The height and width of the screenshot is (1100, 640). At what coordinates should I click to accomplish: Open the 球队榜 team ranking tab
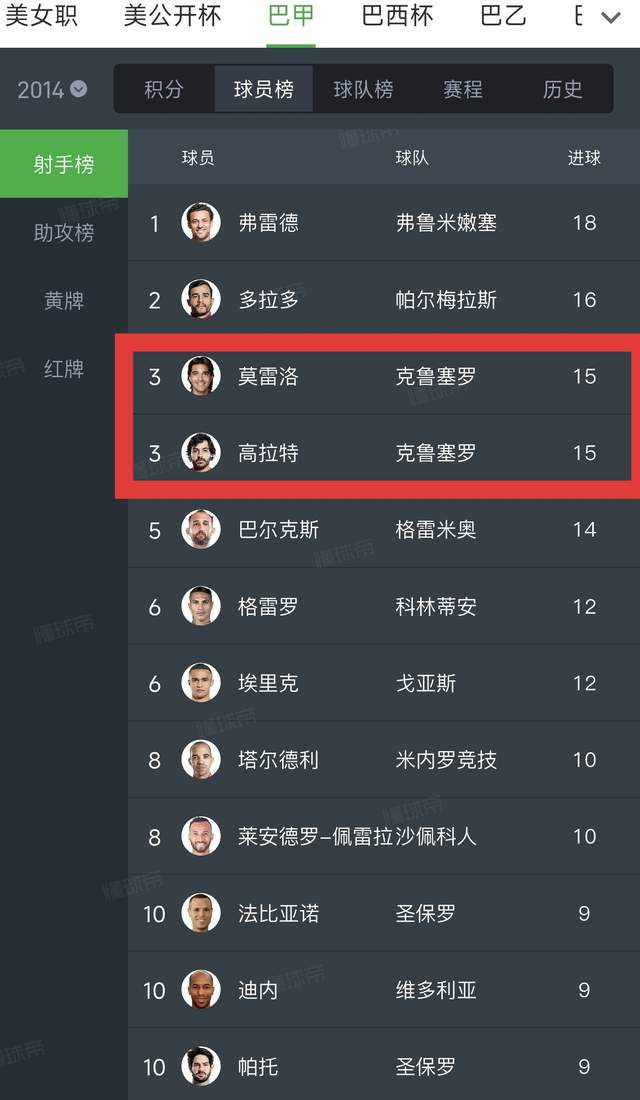[363, 89]
